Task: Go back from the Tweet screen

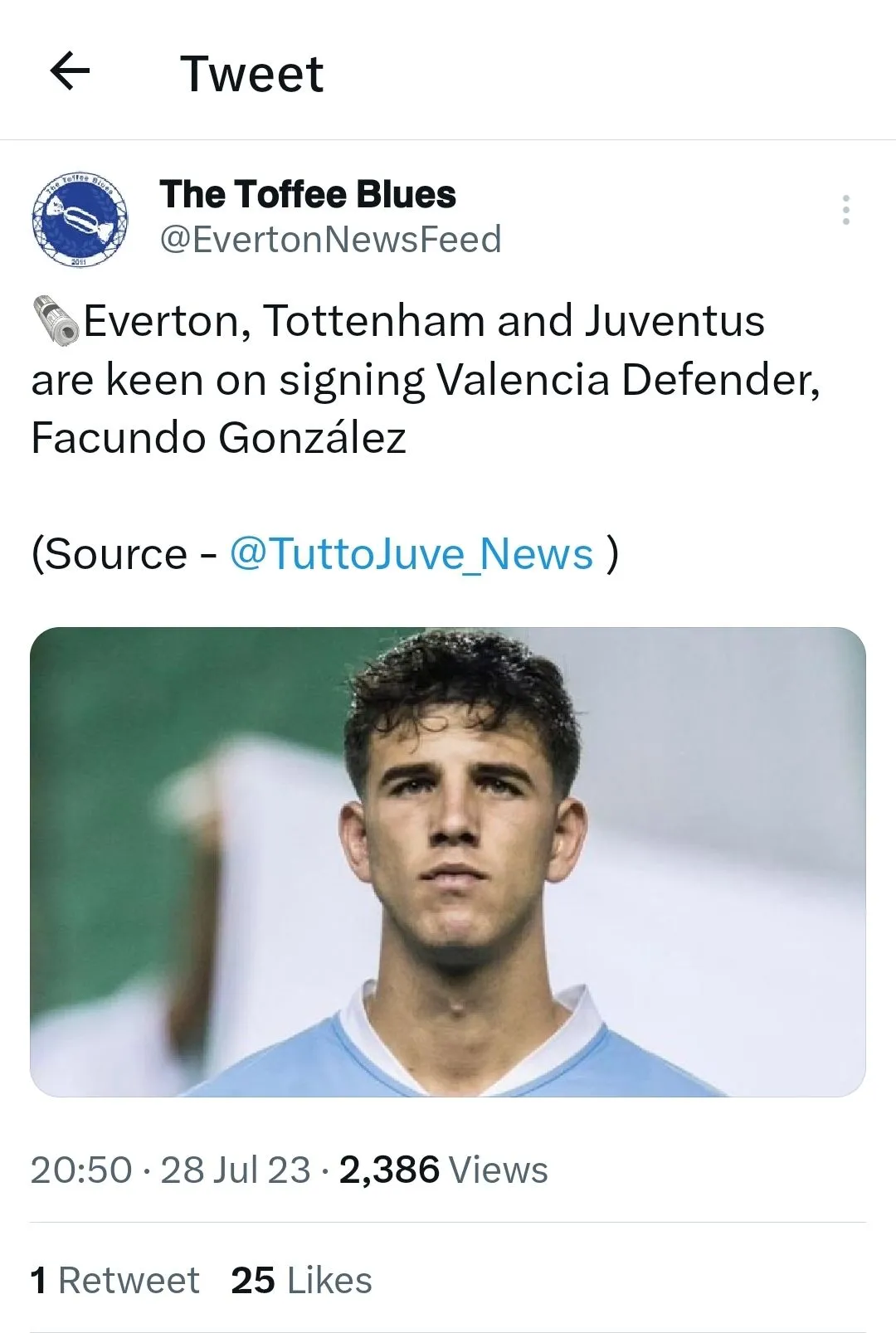Action: (x=70, y=71)
